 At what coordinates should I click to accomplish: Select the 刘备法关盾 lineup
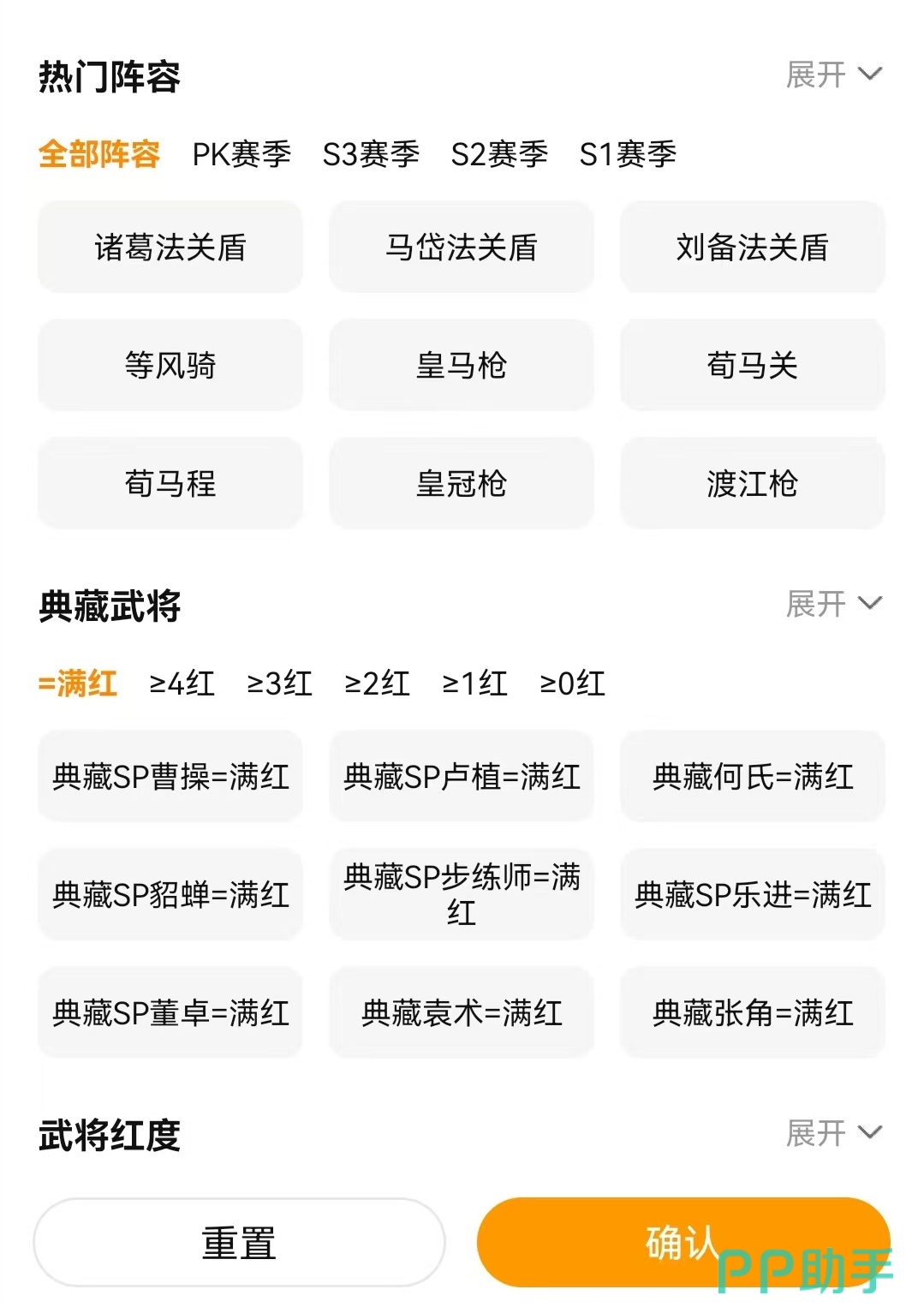752,246
